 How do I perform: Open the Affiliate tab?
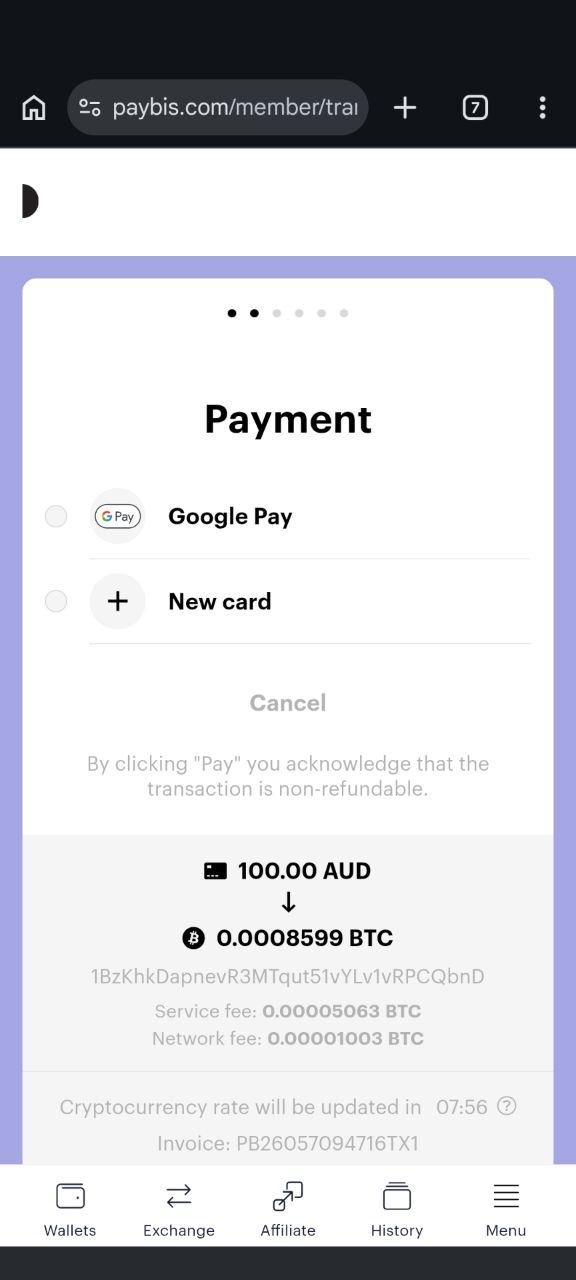[288, 1208]
